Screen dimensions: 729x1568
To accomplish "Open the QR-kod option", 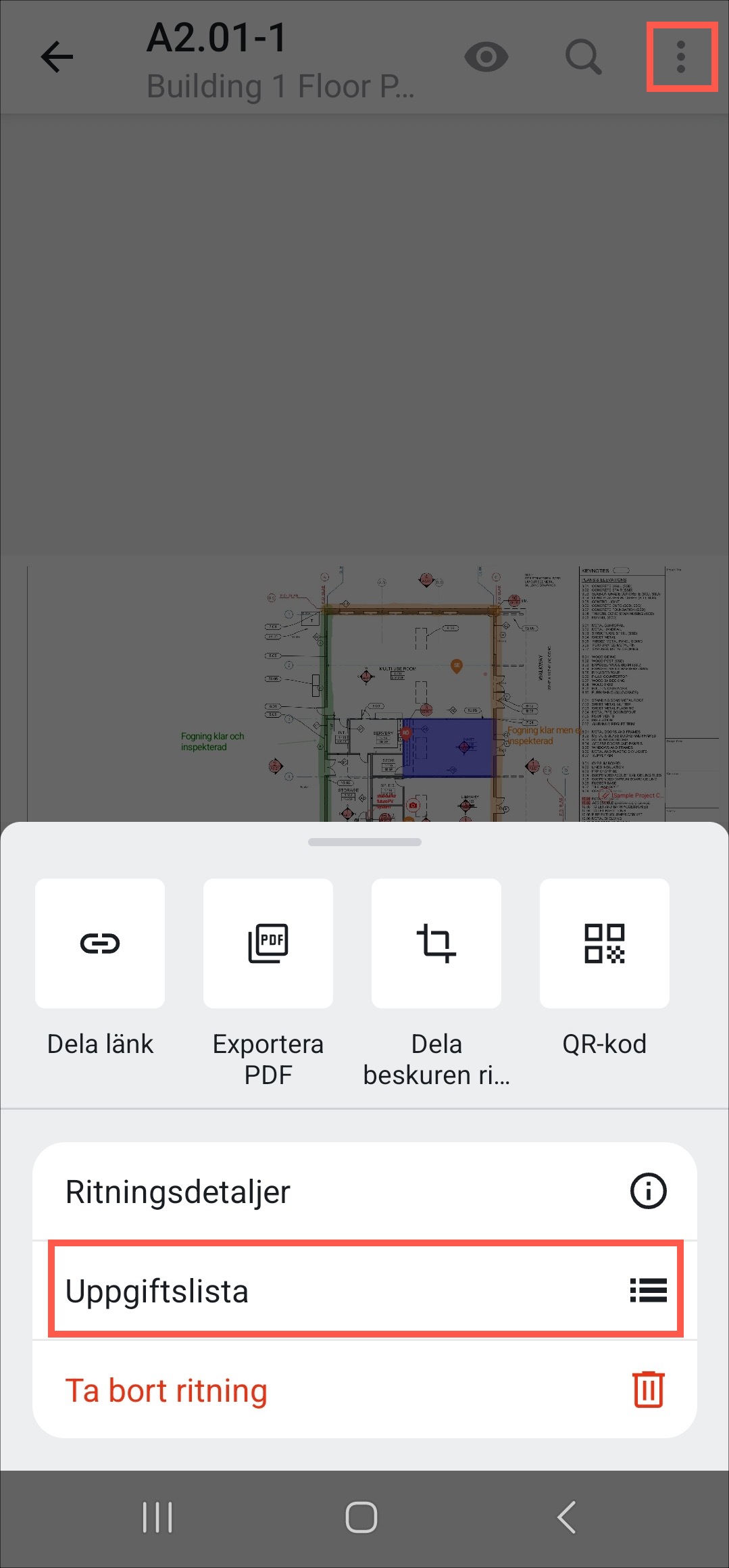I will click(604, 944).
